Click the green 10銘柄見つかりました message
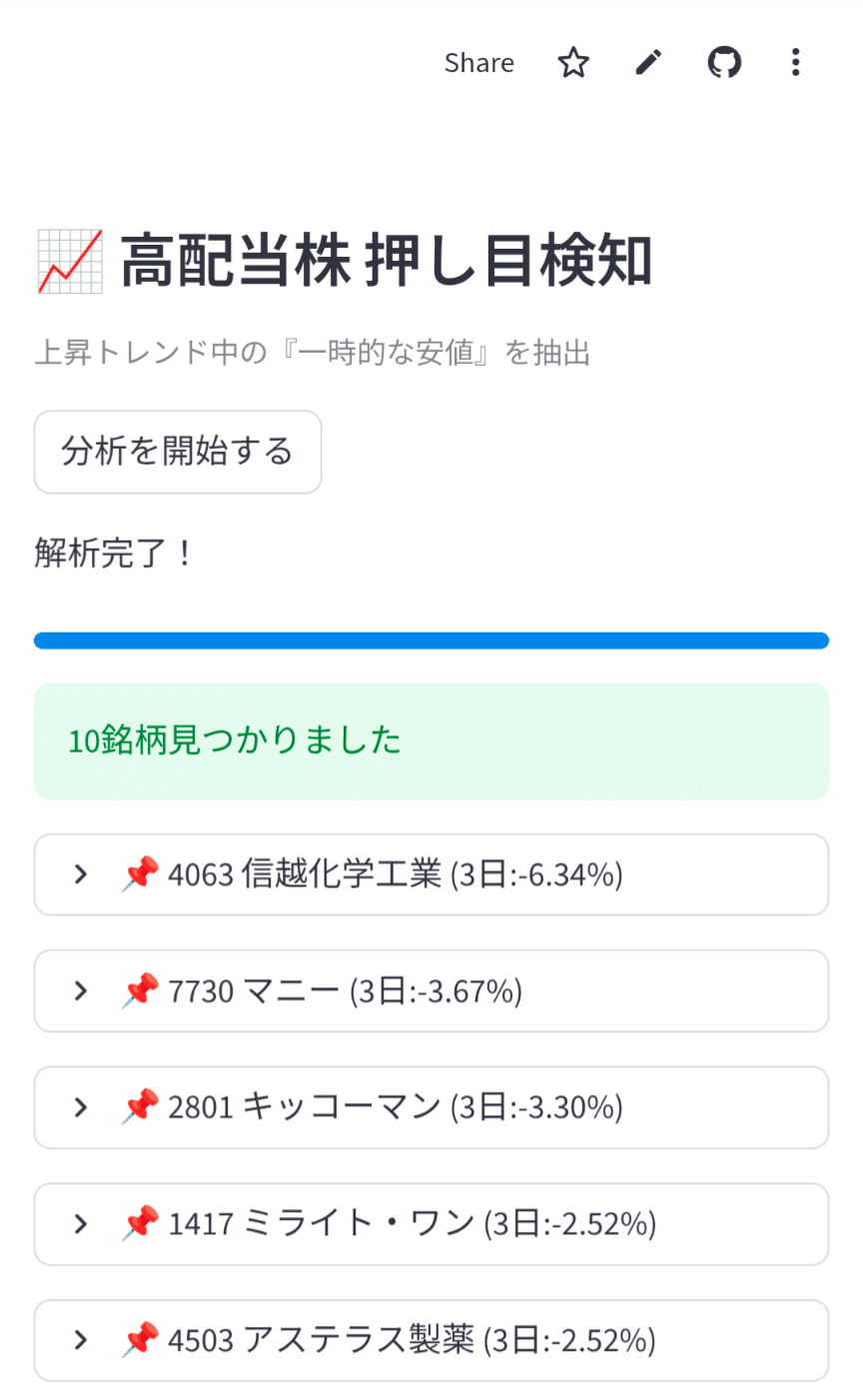 coord(236,741)
